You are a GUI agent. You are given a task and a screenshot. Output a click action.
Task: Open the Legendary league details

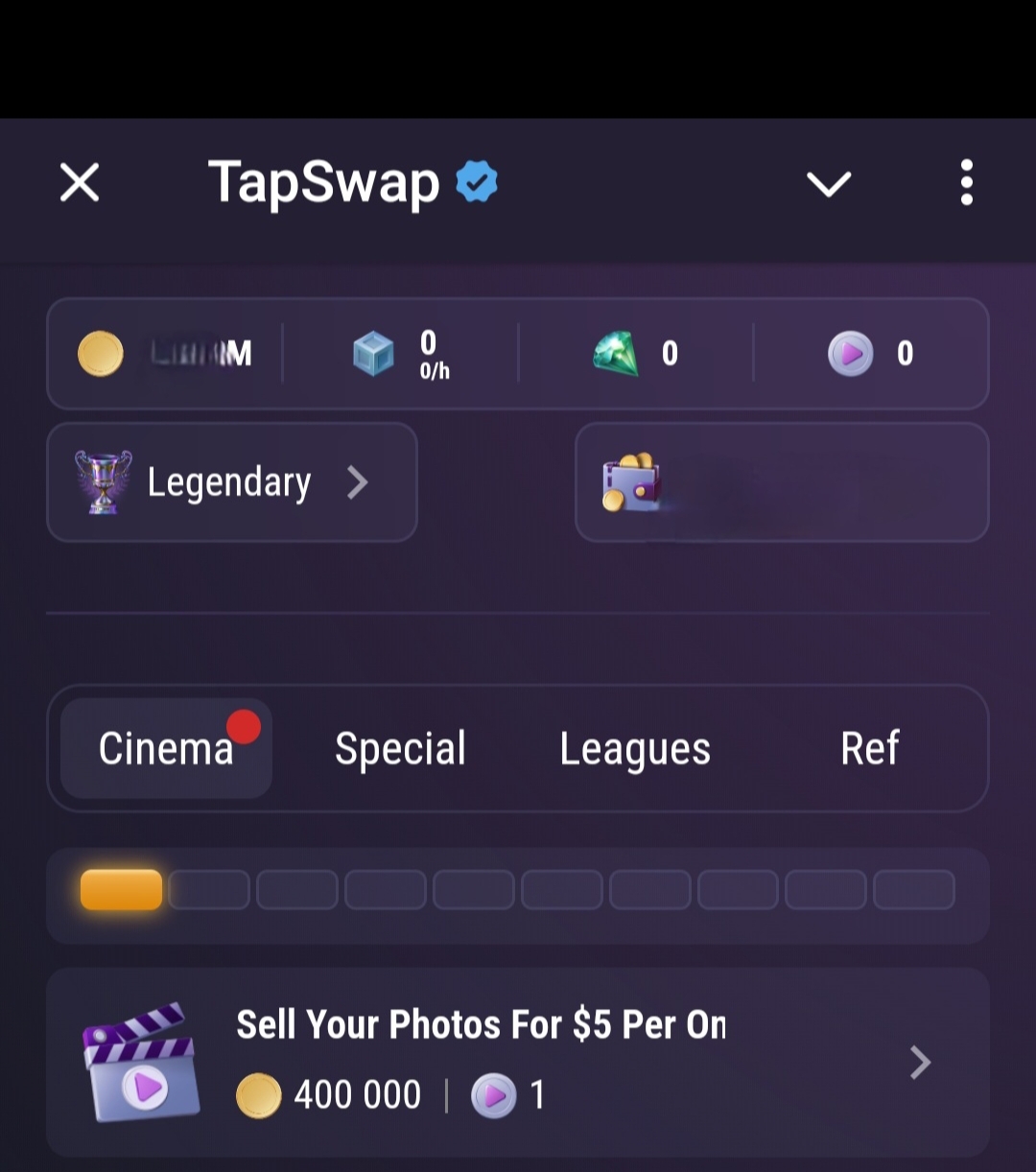pyautogui.click(x=232, y=482)
